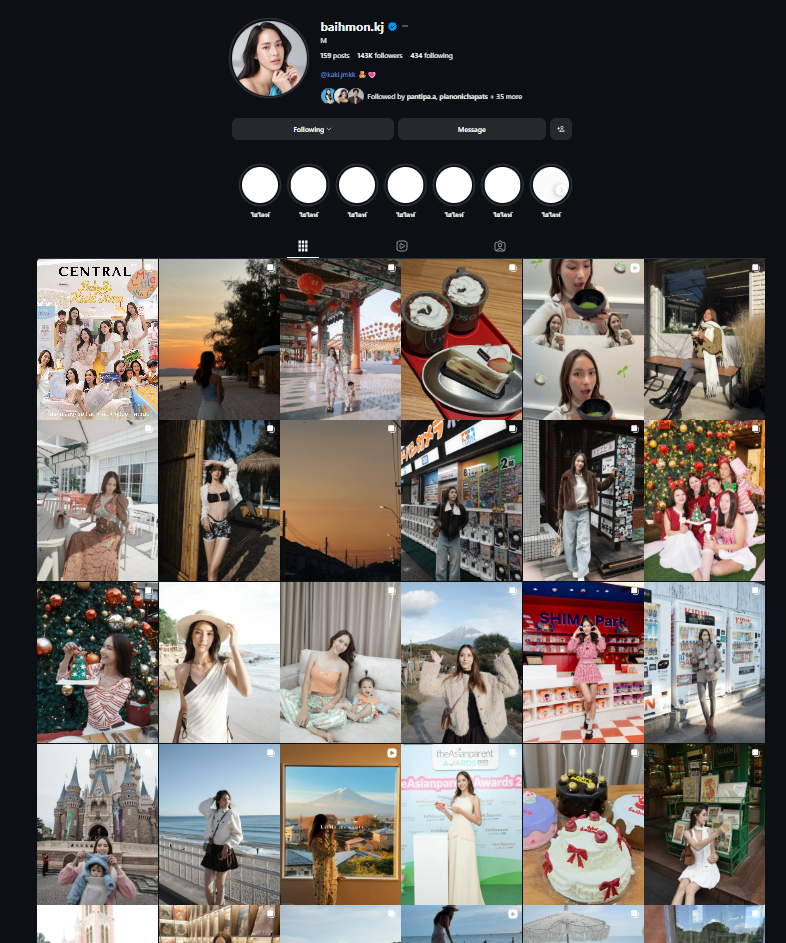The width and height of the screenshot is (786, 943).
Task: Send a message via the Message button
Action: point(471,129)
